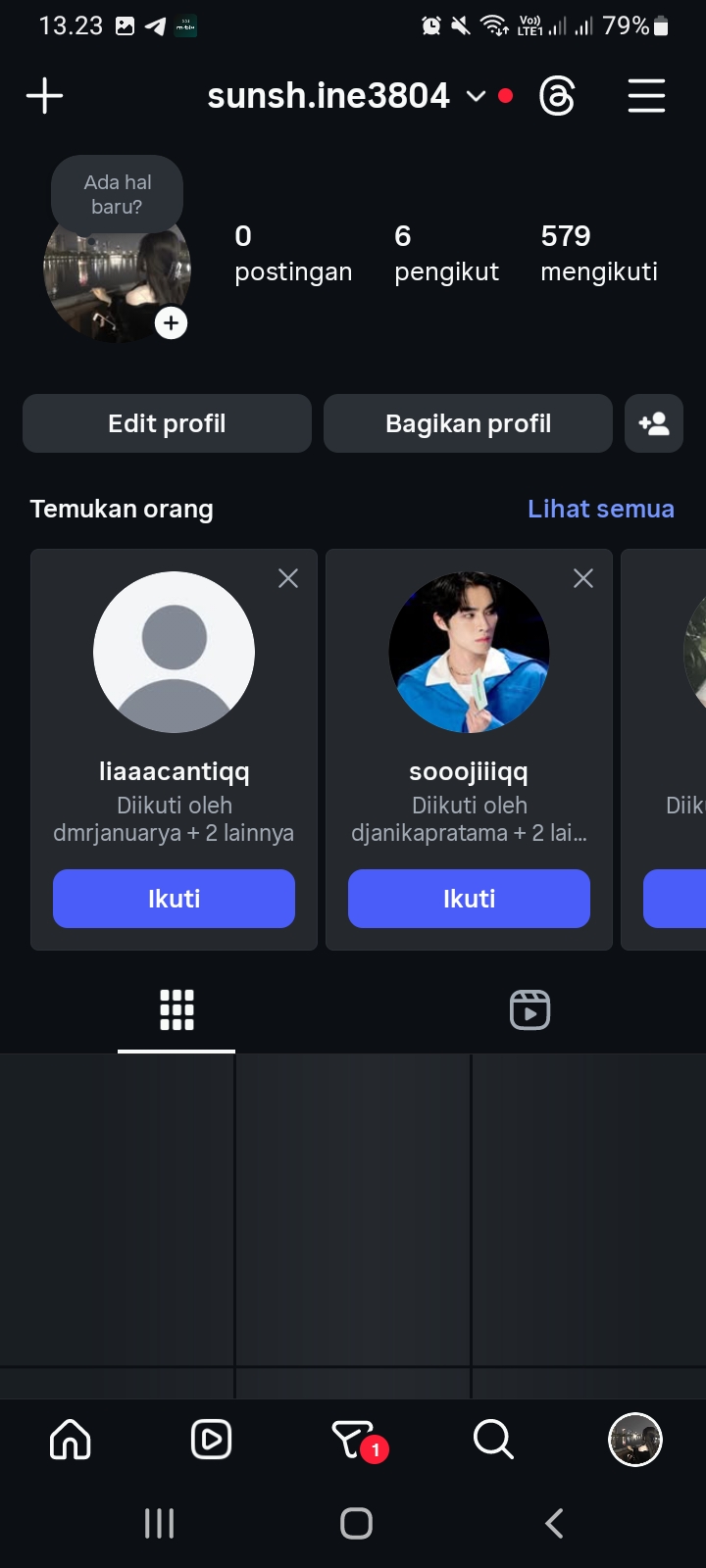This screenshot has width=706, height=1568.
Task: Dismiss the sooojiiiqq suggestion card
Action: pos(583,578)
